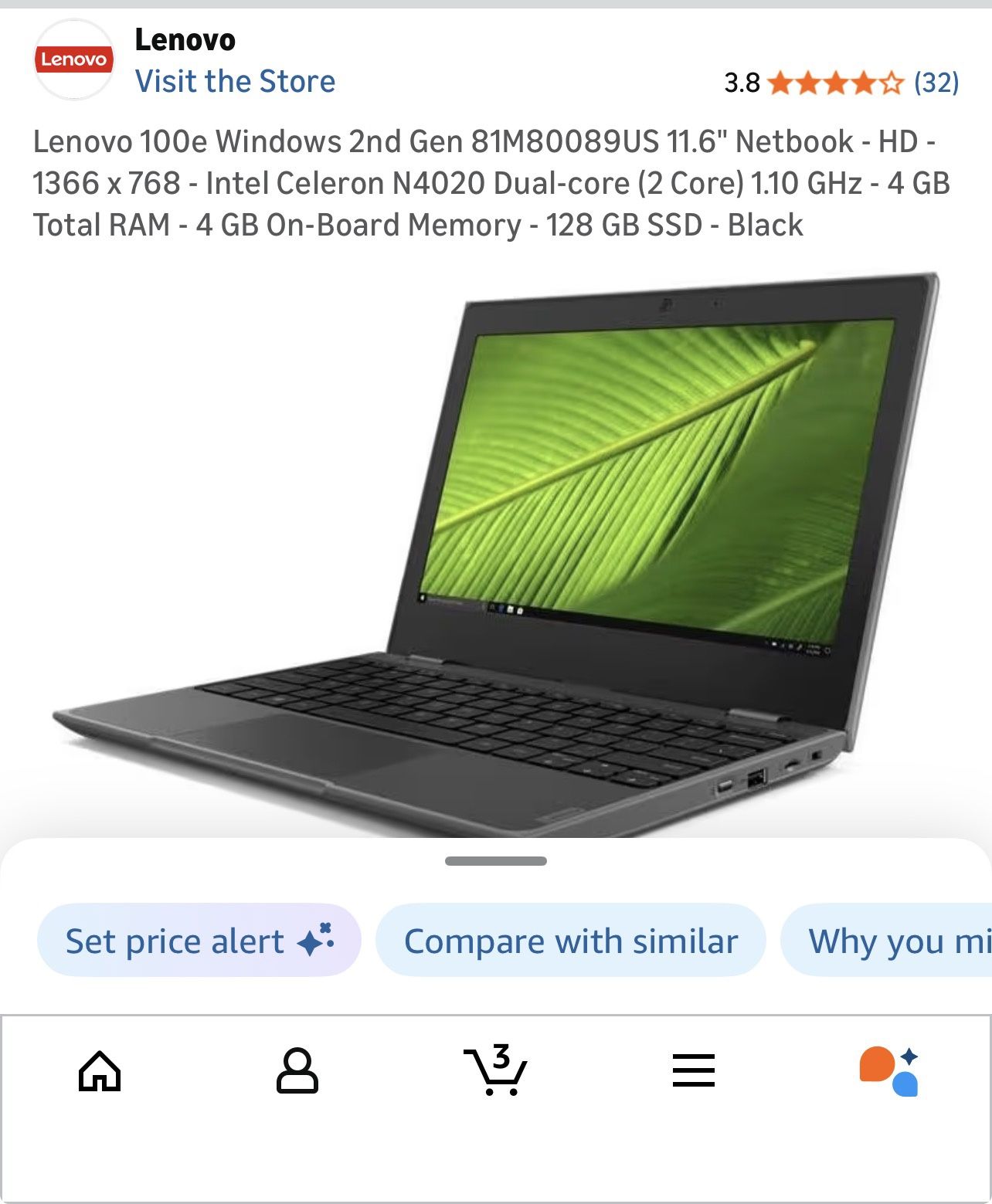The image size is (992, 1204).
Task: Open the Why you might like suggestion chip
Action: point(896,941)
